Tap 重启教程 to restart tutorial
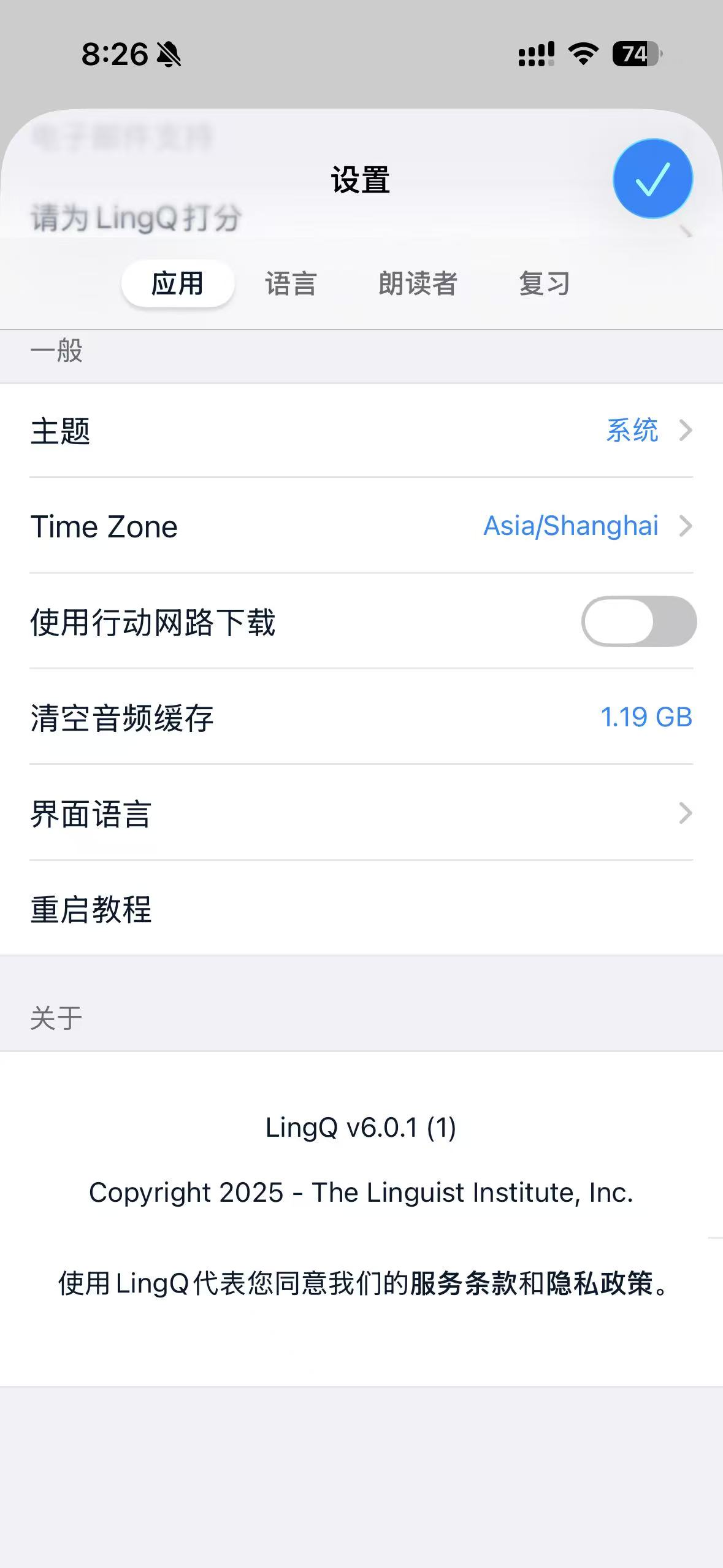This screenshot has height=1568, width=723. (x=361, y=910)
